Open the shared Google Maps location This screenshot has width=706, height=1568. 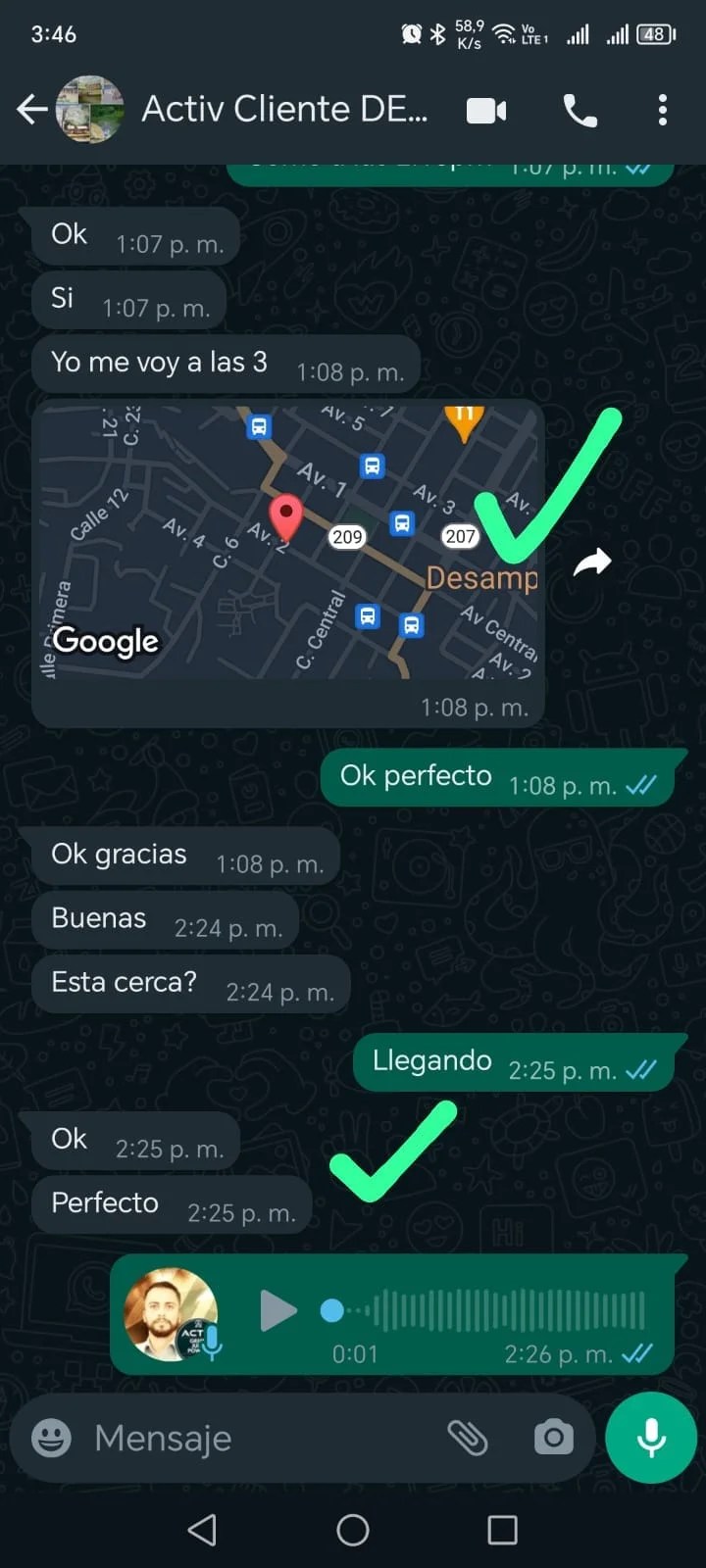tap(287, 542)
